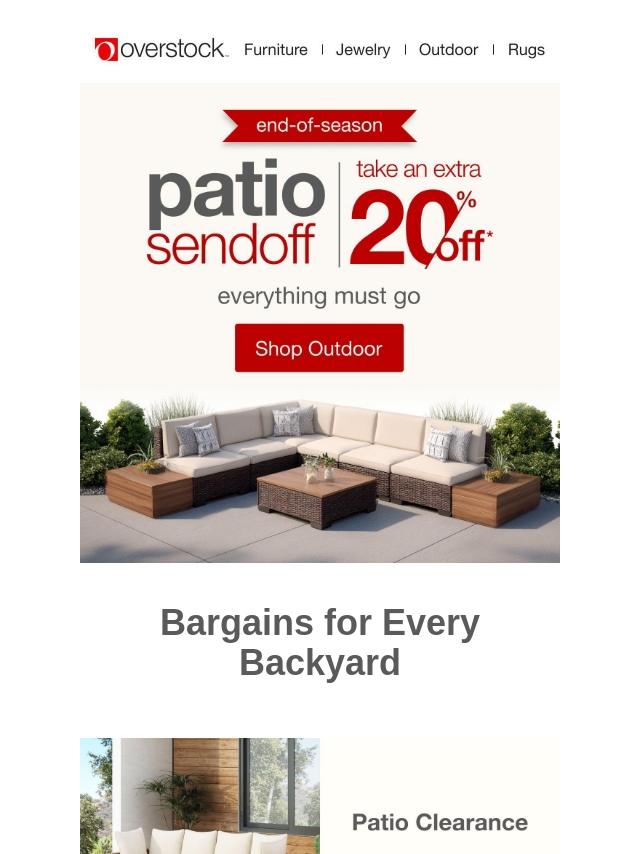Open the Jewelry category link

[363, 49]
